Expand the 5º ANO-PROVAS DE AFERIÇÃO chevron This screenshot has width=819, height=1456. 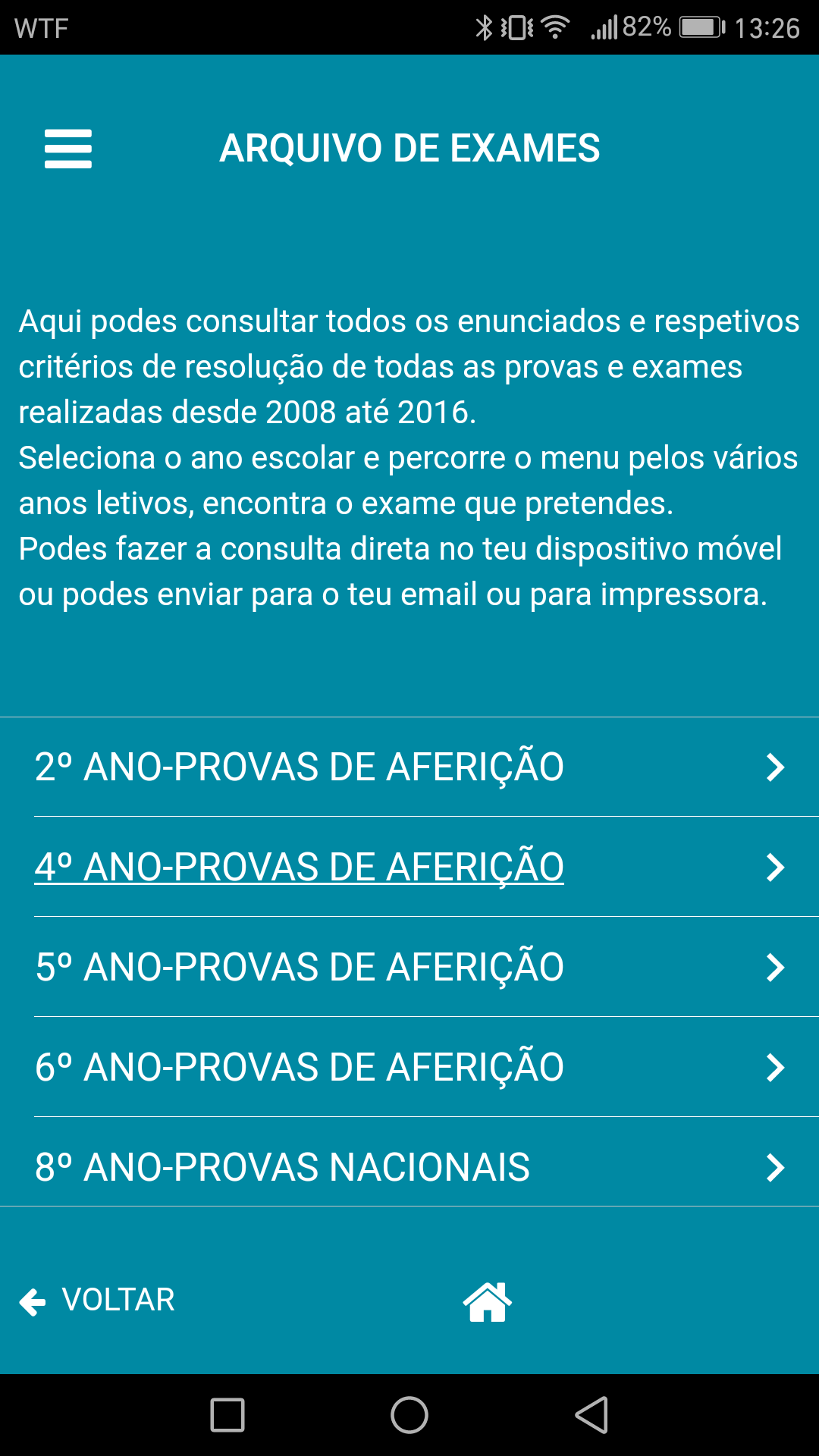(775, 967)
